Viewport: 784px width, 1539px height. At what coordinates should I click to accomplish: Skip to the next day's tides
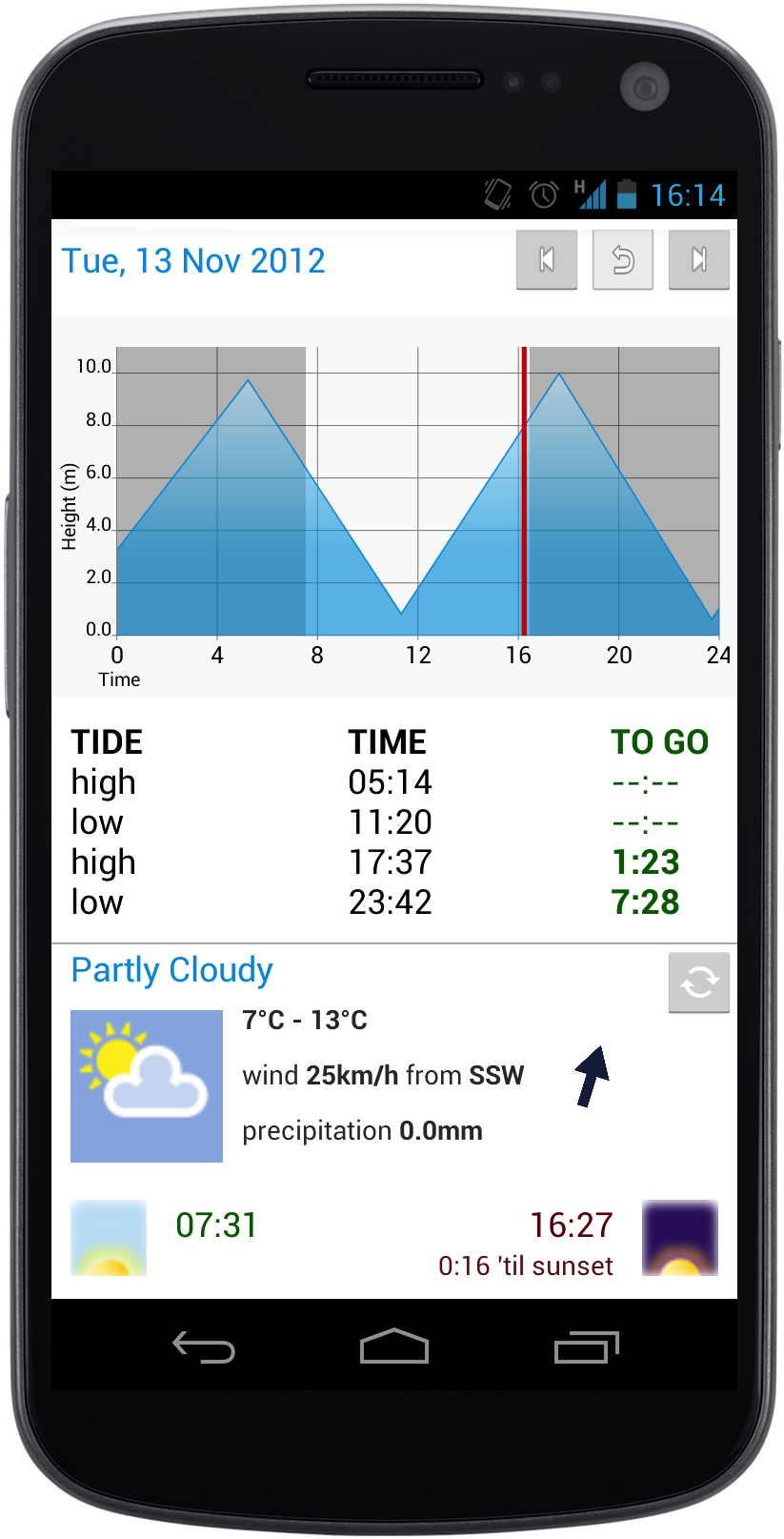(698, 259)
